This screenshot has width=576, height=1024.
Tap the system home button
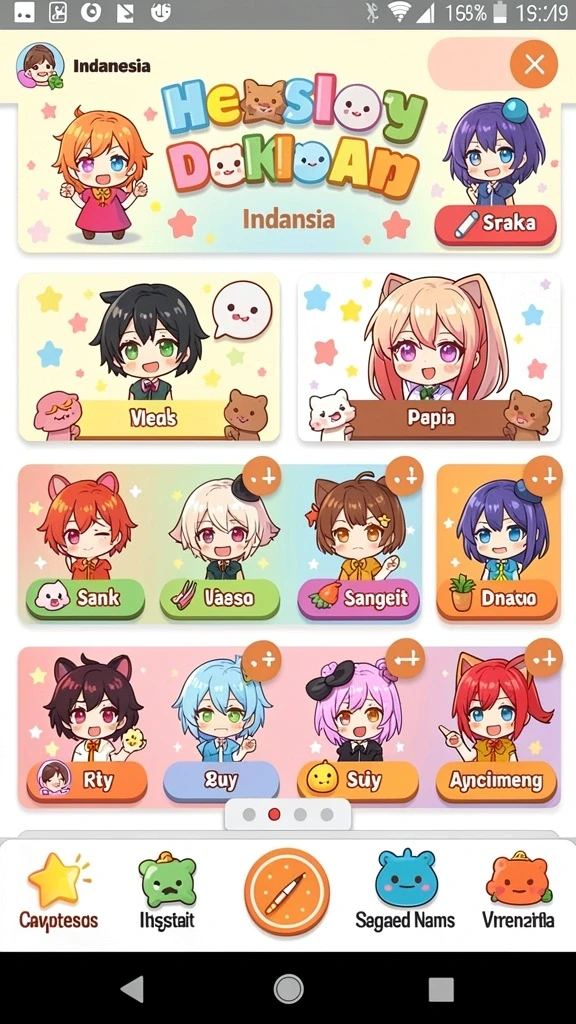coord(288,989)
